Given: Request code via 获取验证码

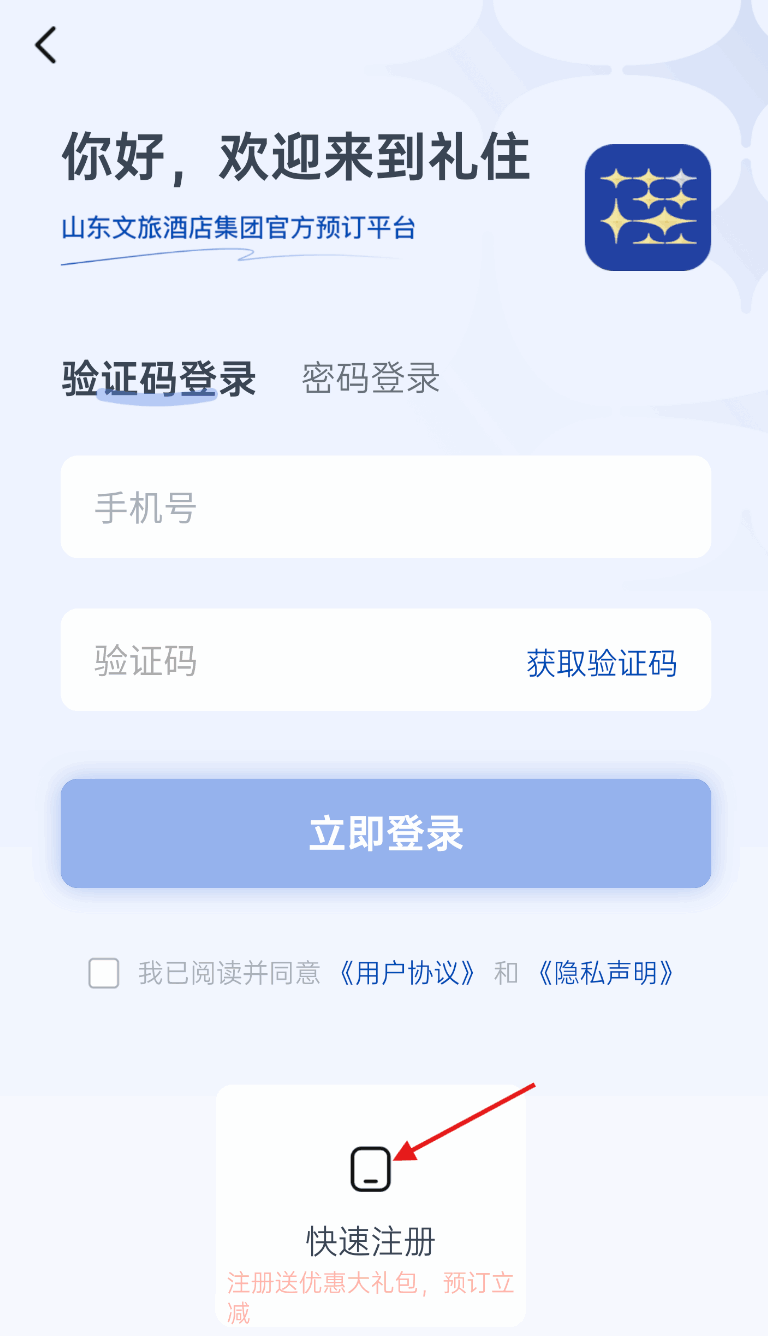Looking at the screenshot, I should (601, 663).
